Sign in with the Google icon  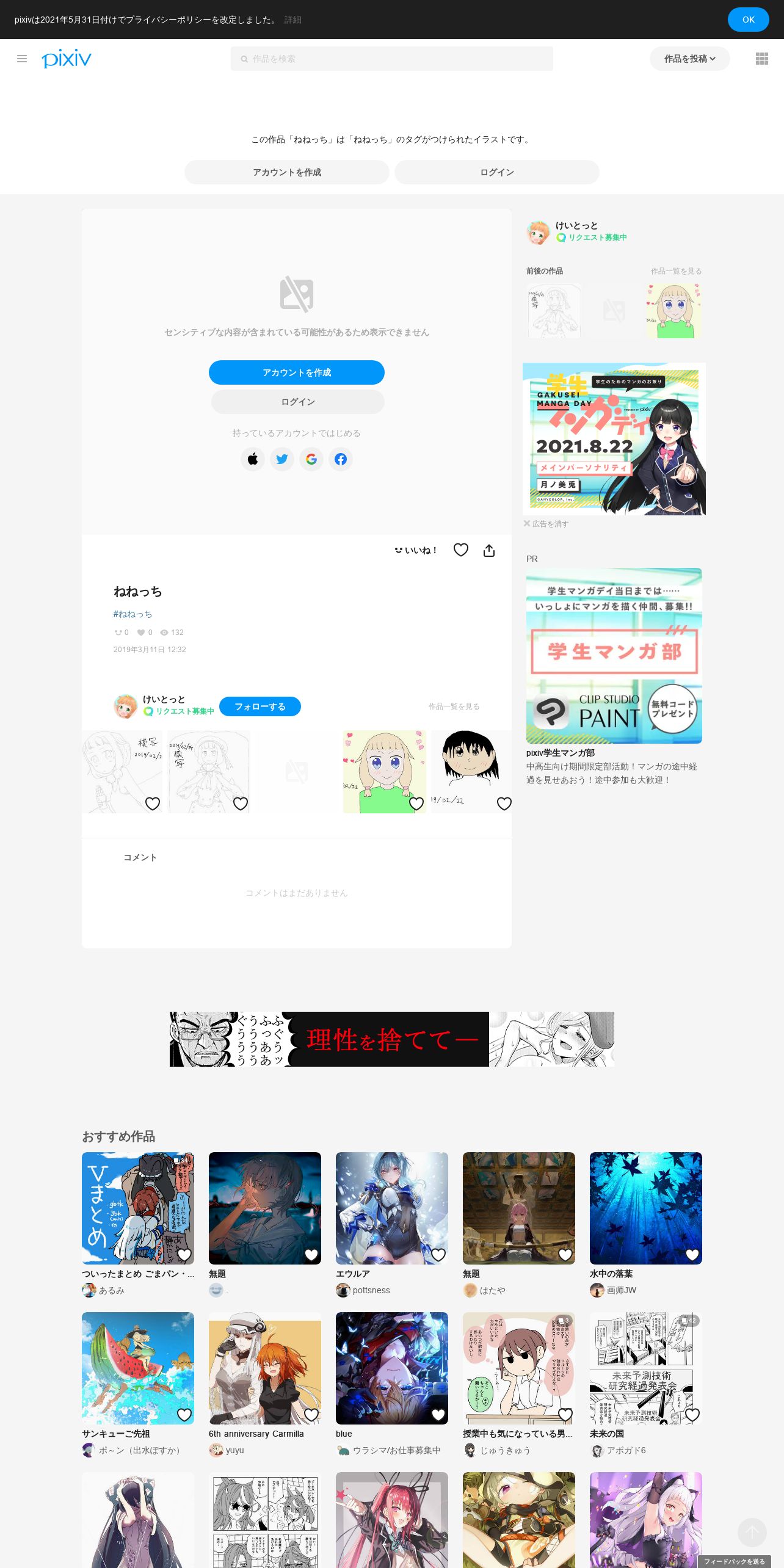tap(311, 459)
